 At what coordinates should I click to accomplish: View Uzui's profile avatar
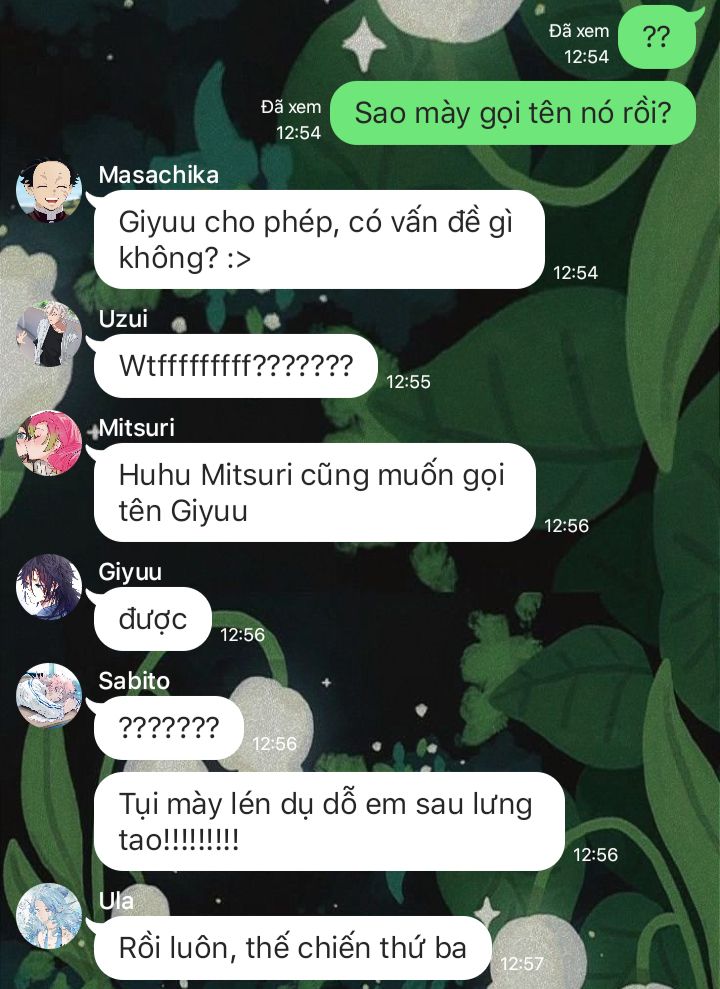(48, 334)
